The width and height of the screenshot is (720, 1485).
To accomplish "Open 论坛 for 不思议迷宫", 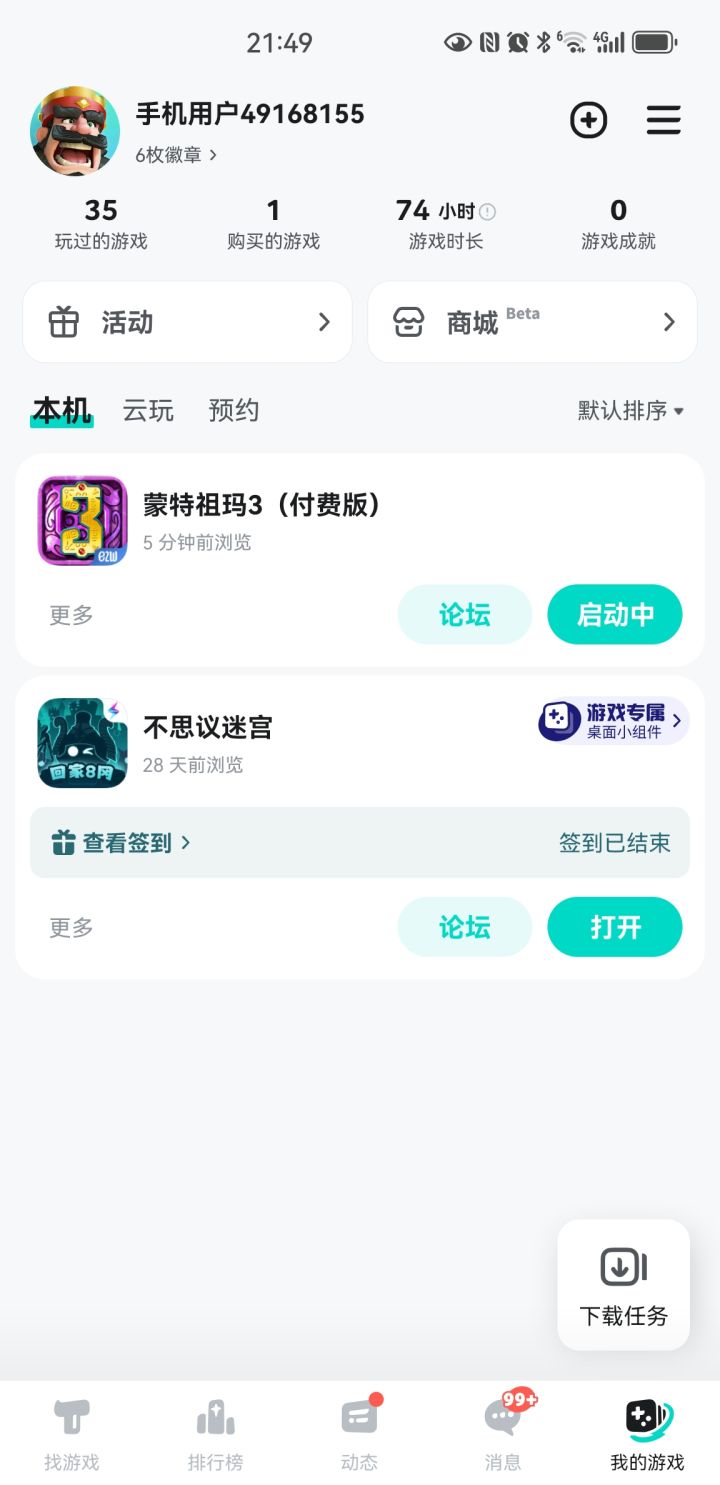I will (465, 927).
